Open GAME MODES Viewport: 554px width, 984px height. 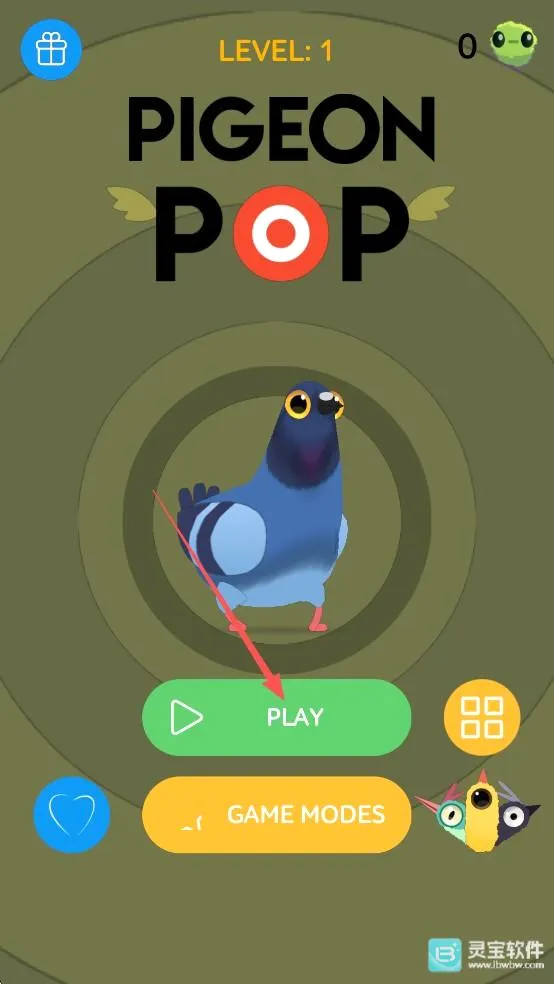click(277, 815)
